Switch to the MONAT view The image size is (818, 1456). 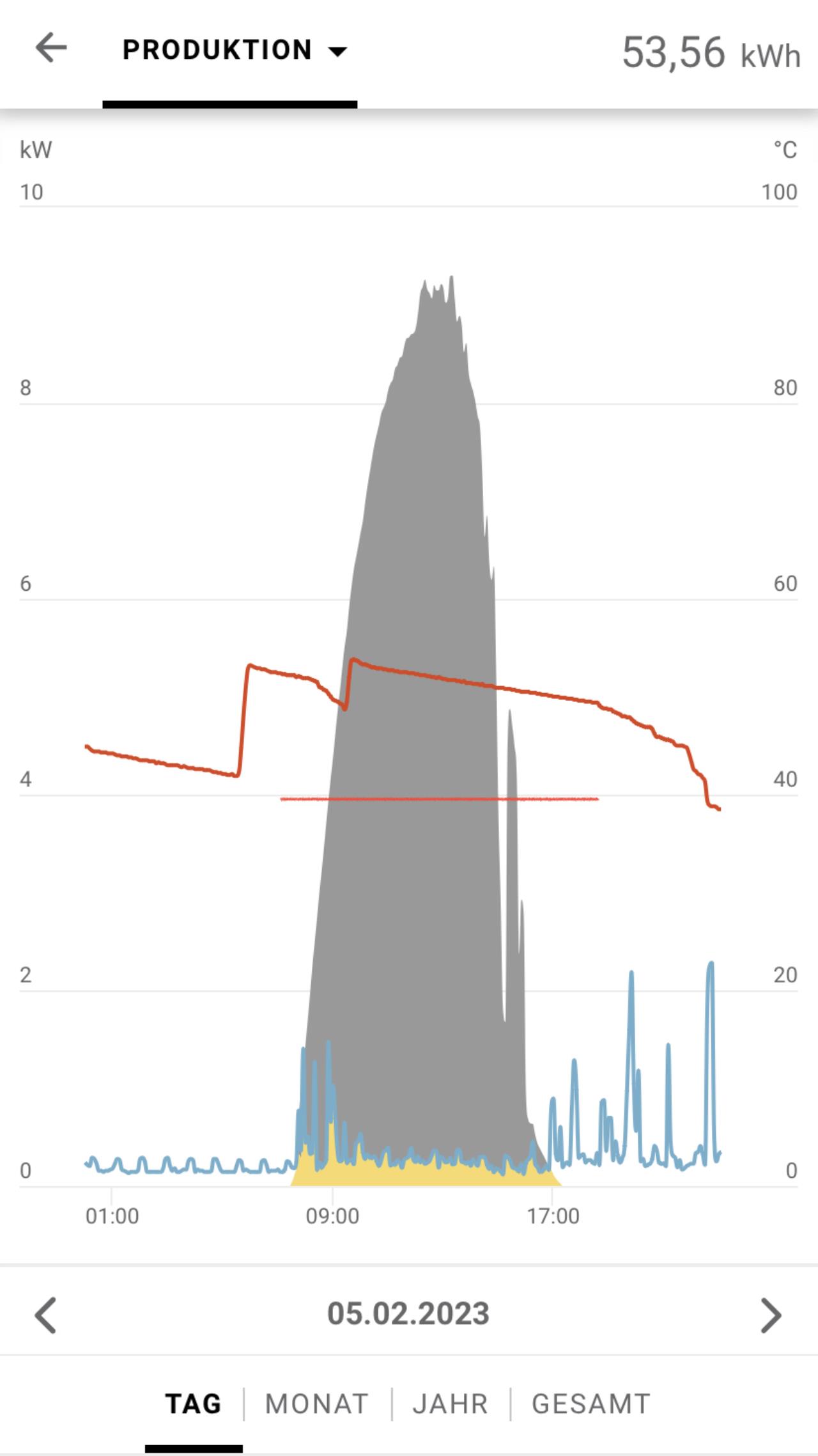pyautogui.click(x=317, y=1404)
